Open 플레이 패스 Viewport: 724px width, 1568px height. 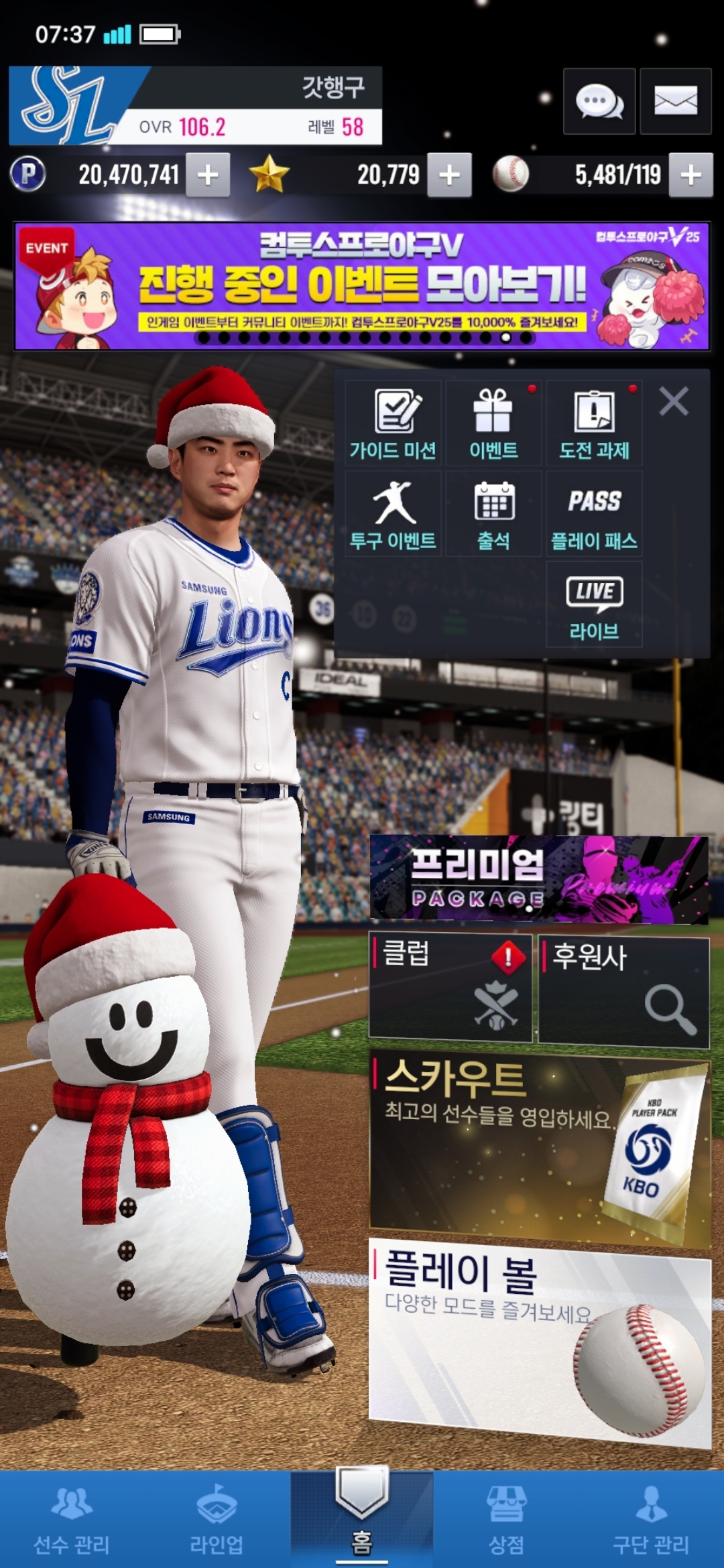594,514
